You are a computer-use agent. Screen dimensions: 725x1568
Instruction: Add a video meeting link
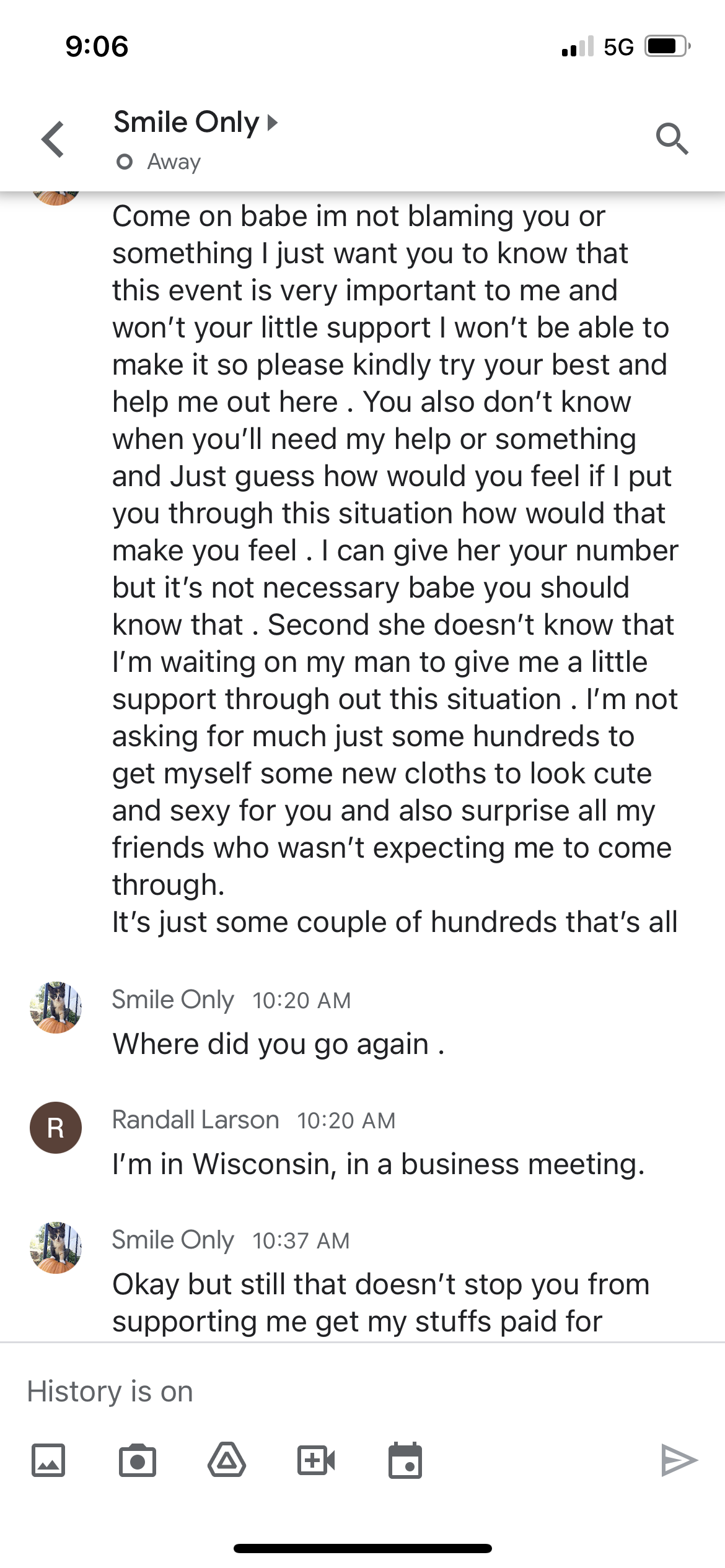coord(316,1461)
